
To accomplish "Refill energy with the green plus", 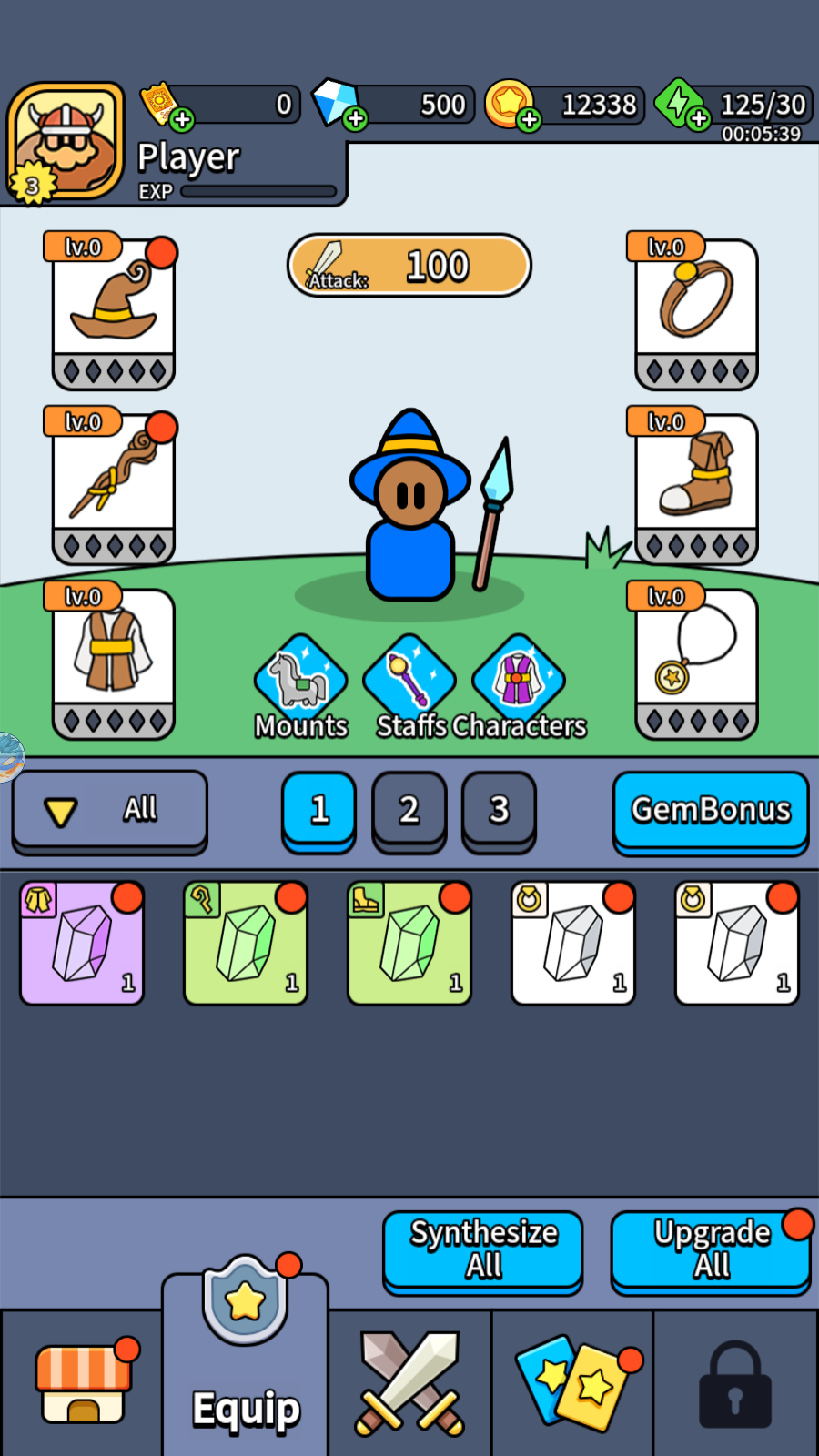I will click(699, 118).
